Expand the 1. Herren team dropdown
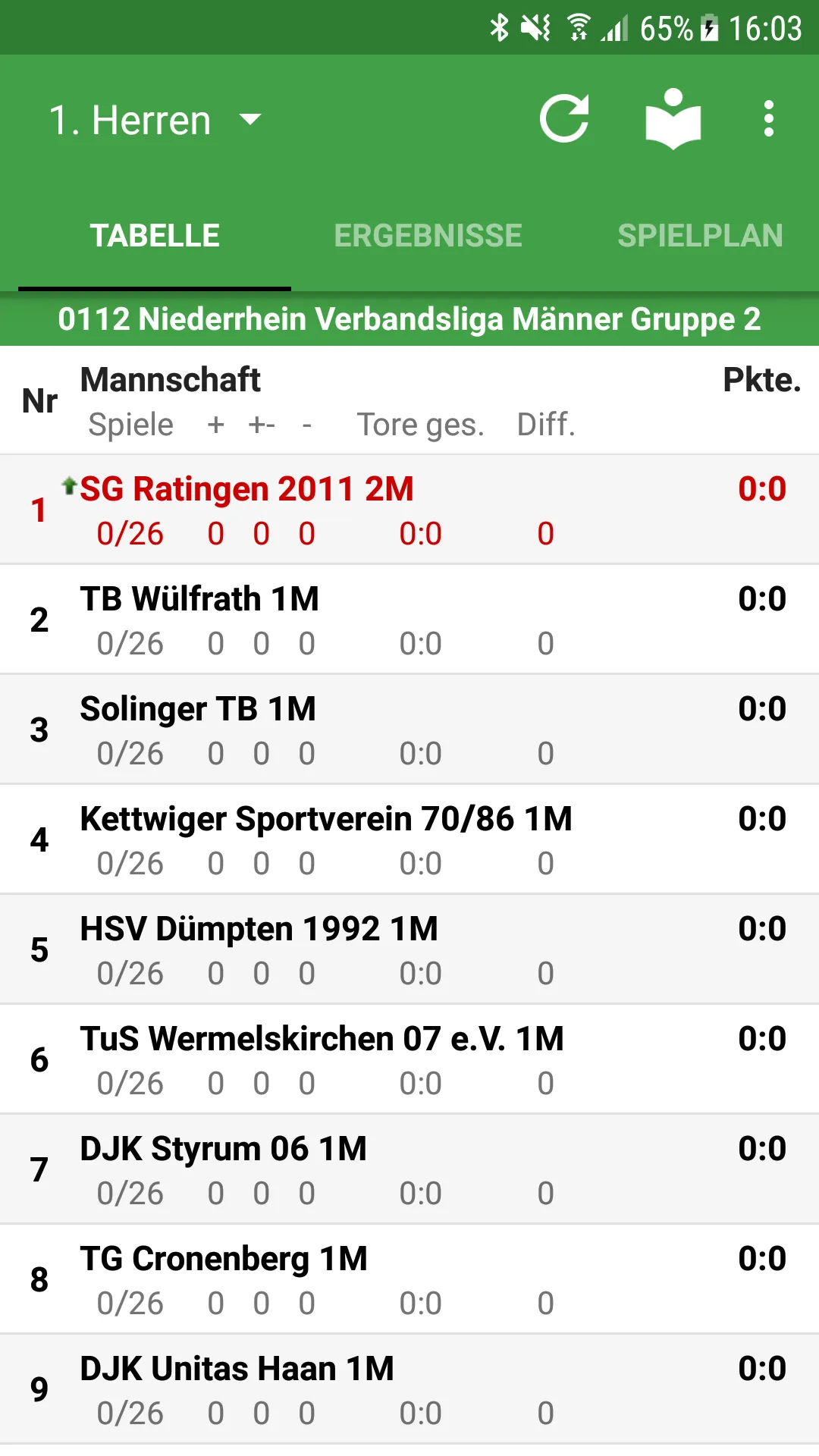The height and width of the screenshot is (1456, 819). pyautogui.click(x=155, y=120)
